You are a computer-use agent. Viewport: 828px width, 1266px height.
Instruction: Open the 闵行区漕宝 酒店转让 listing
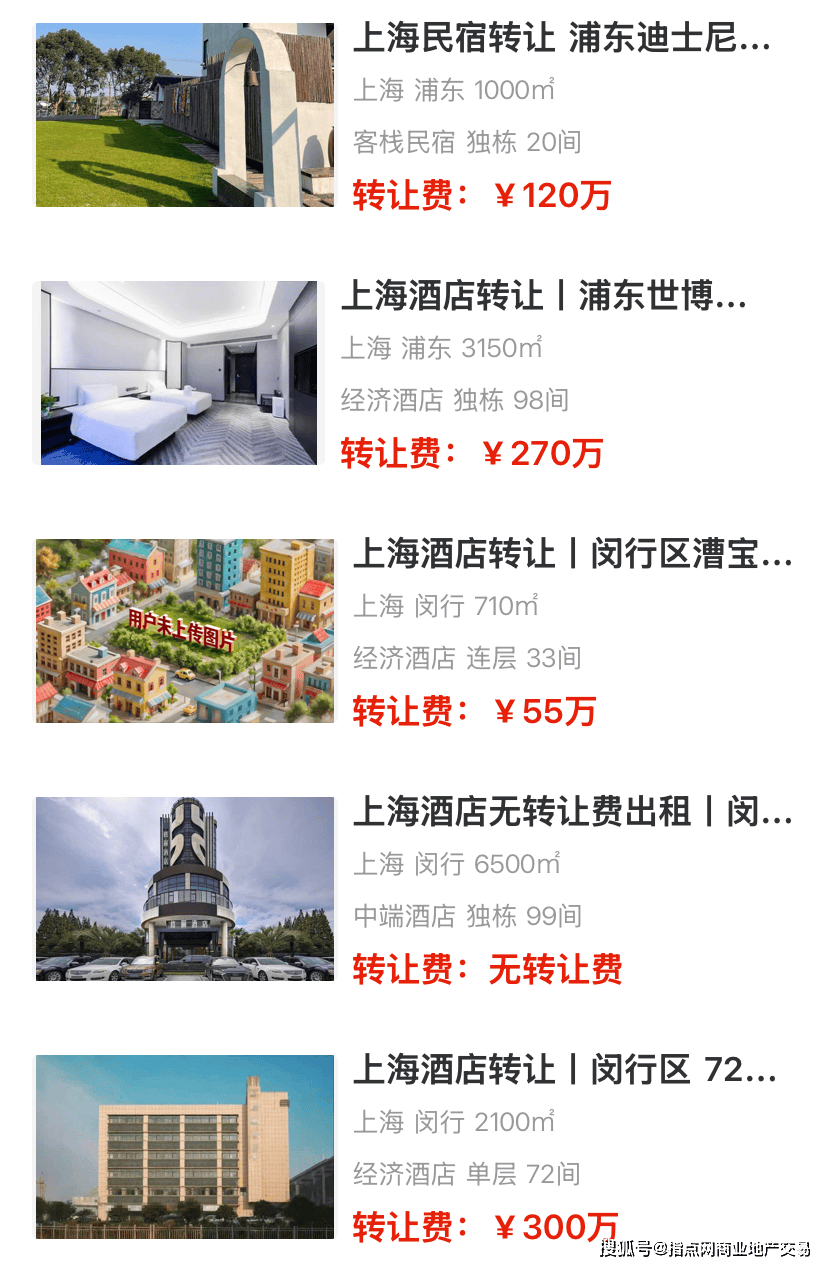click(571, 555)
